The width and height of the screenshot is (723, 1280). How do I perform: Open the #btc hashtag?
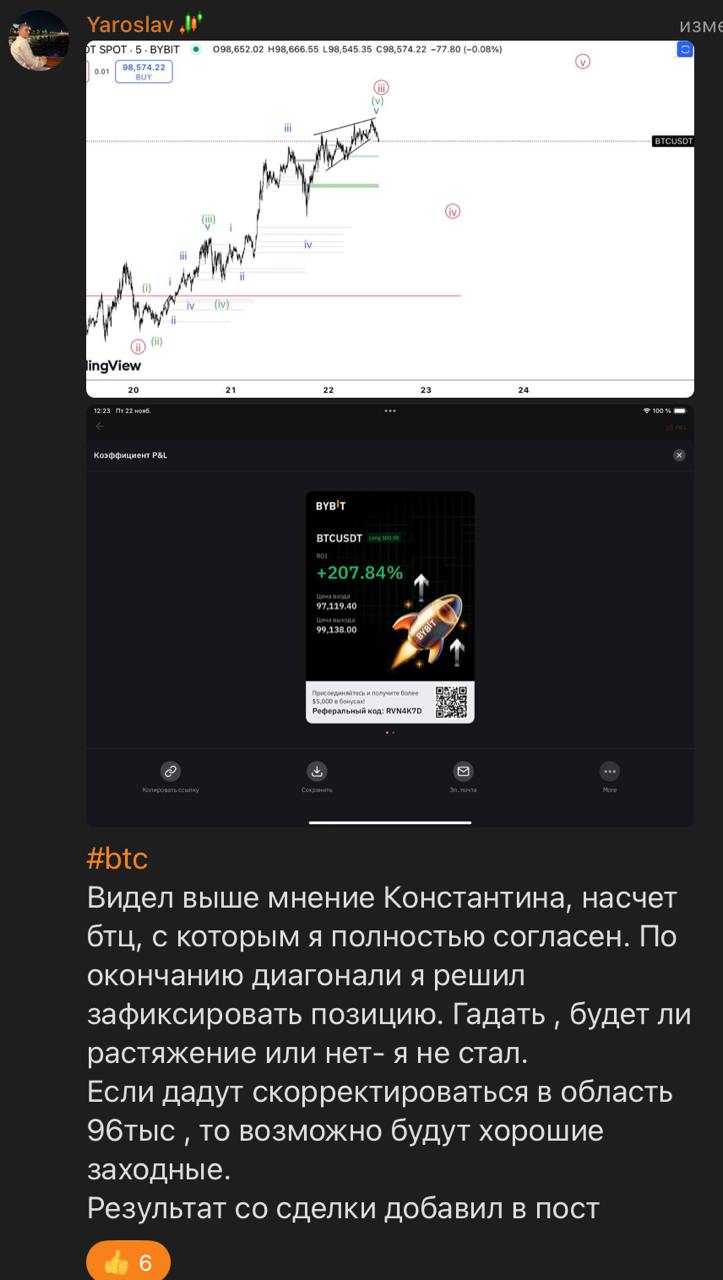pos(117,858)
